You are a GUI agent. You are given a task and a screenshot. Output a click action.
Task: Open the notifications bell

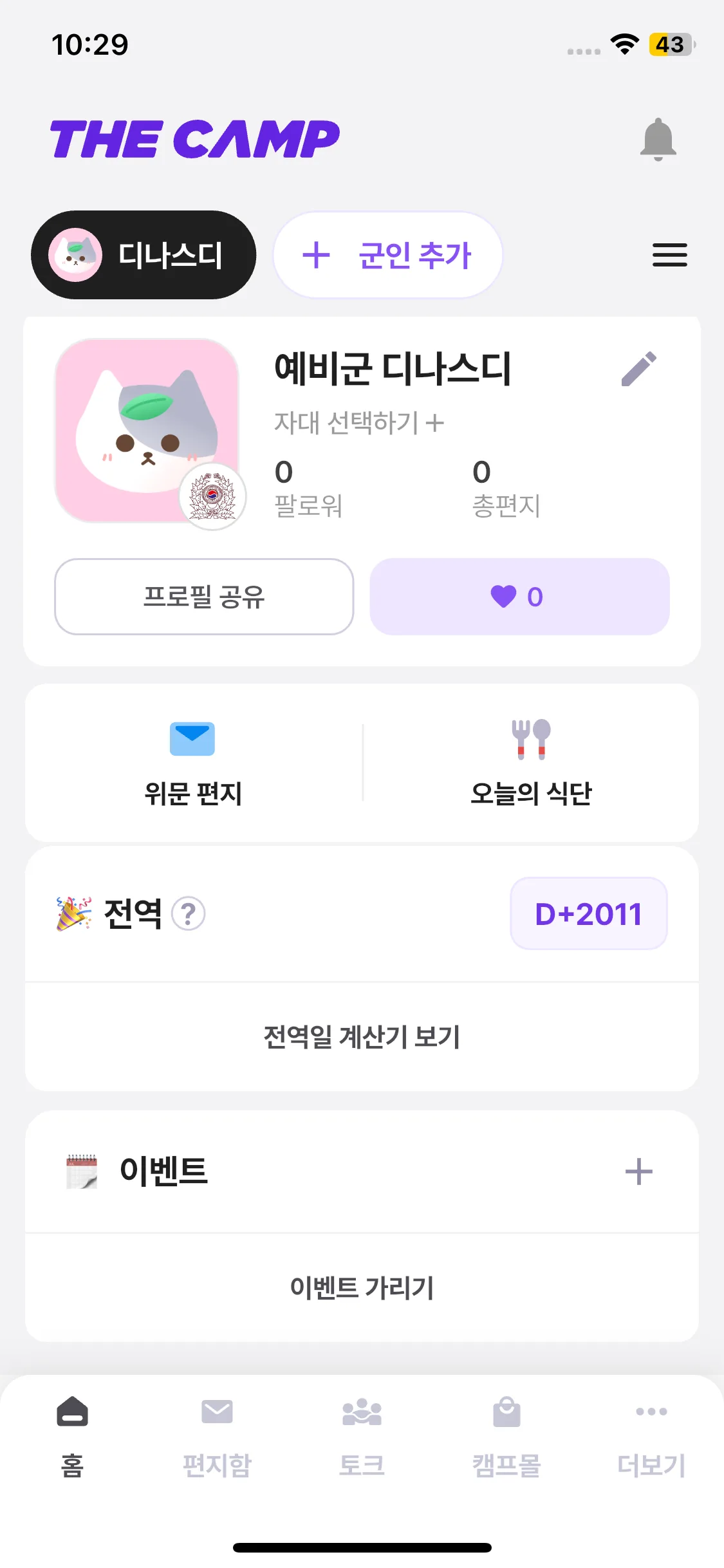coord(658,139)
